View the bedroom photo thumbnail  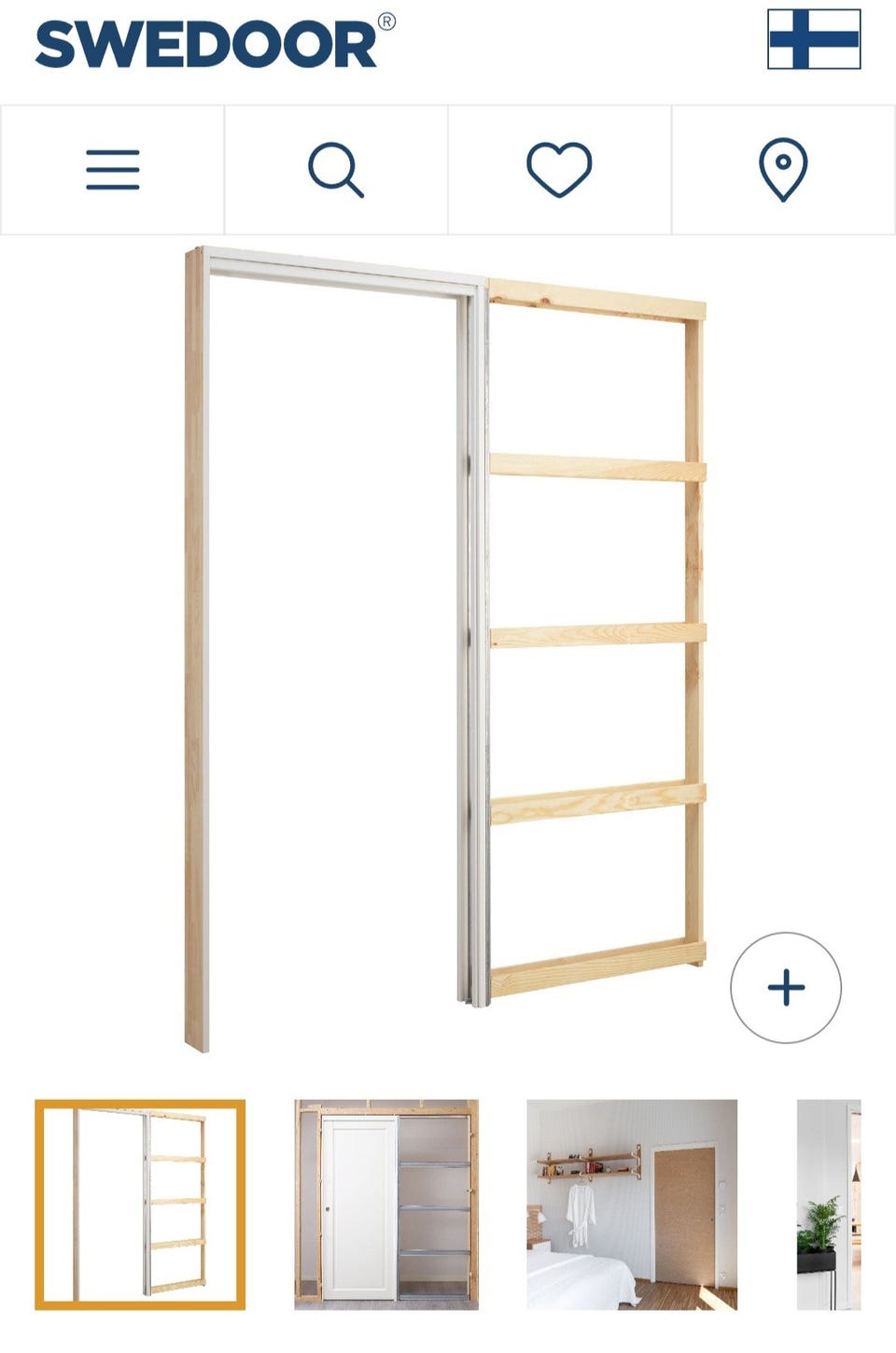(632, 1205)
